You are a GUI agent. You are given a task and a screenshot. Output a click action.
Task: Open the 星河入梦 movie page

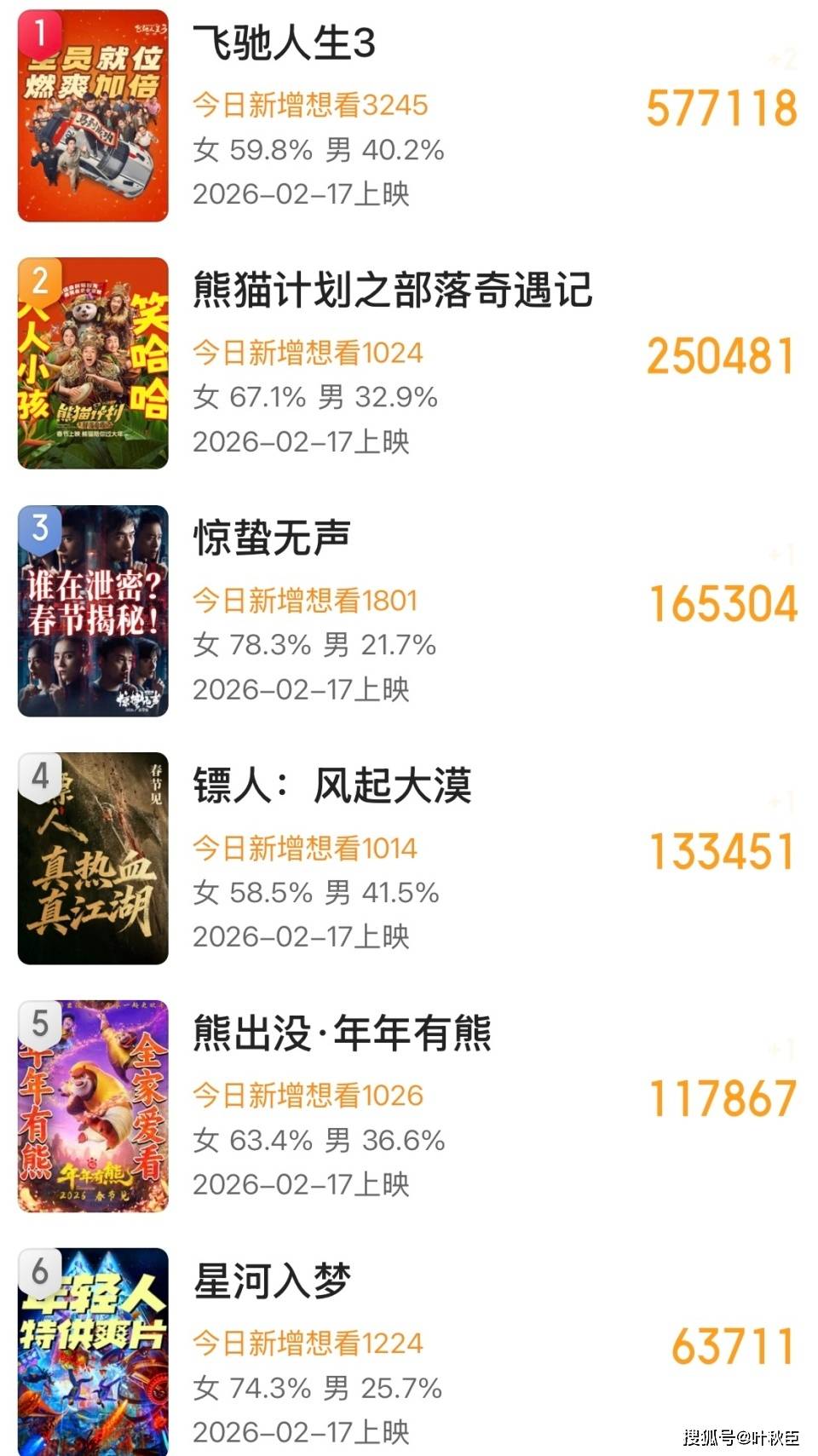(273, 1281)
